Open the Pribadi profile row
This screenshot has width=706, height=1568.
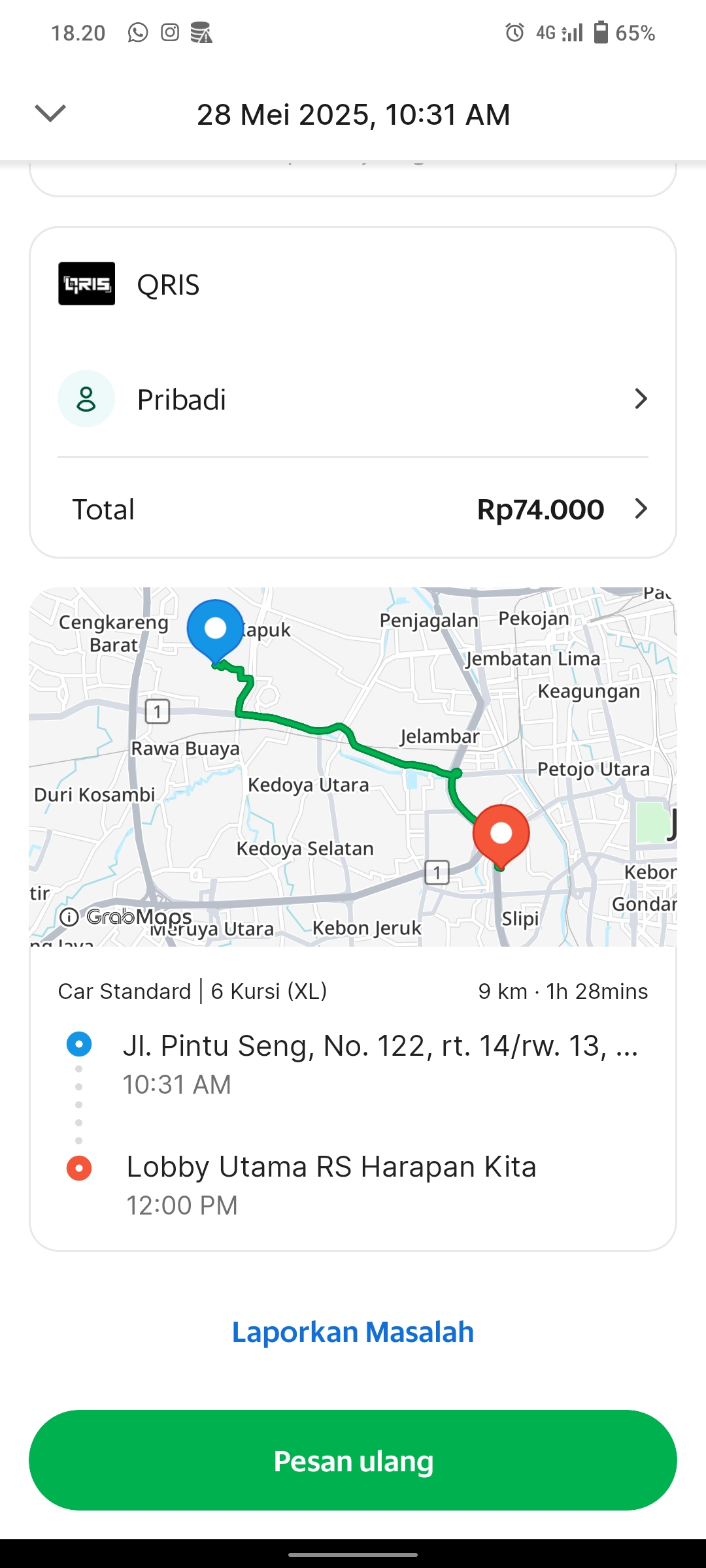(x=353, y=399)
